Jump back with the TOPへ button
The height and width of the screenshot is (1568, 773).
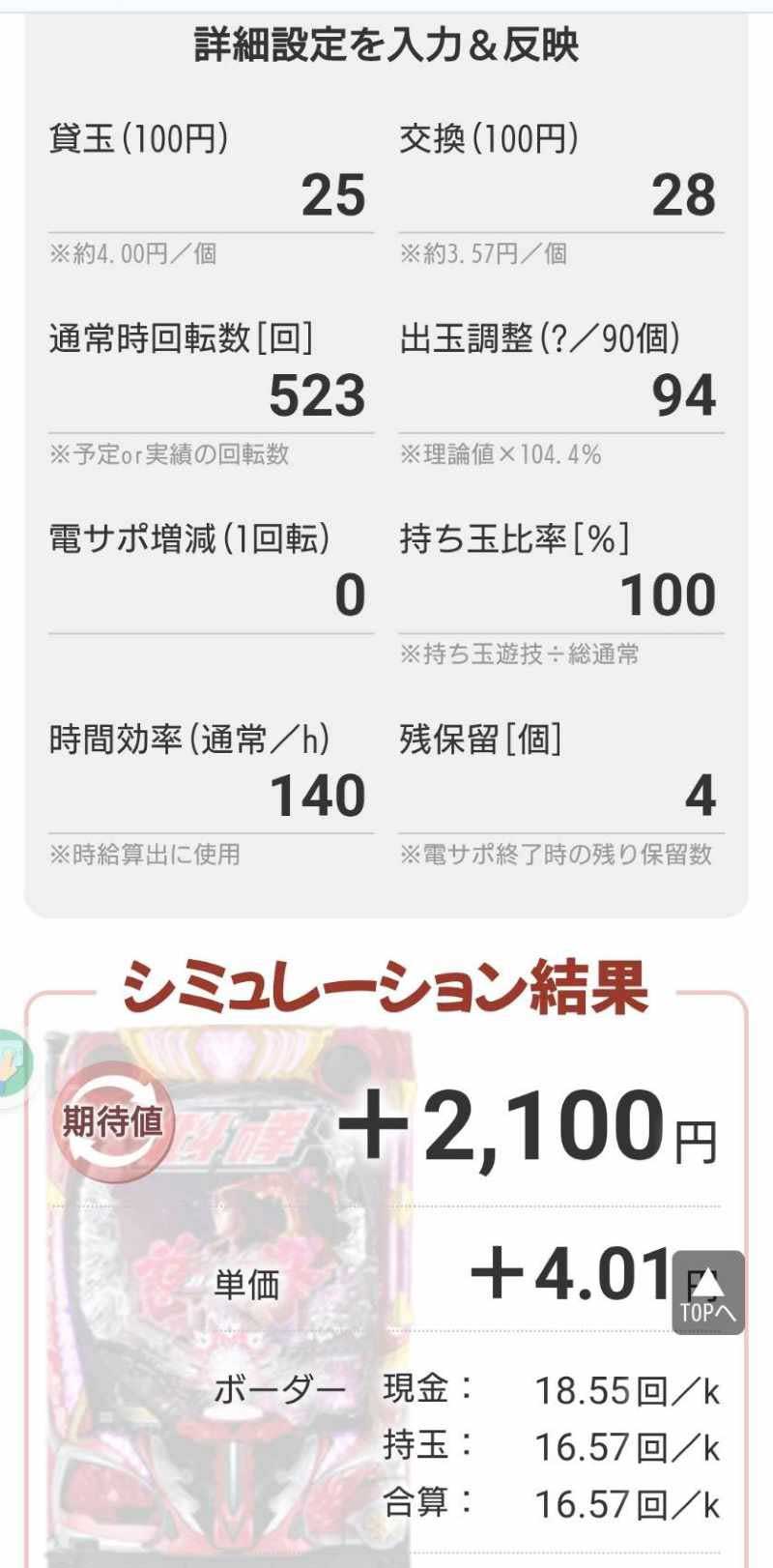click(x=708, y=1292)
